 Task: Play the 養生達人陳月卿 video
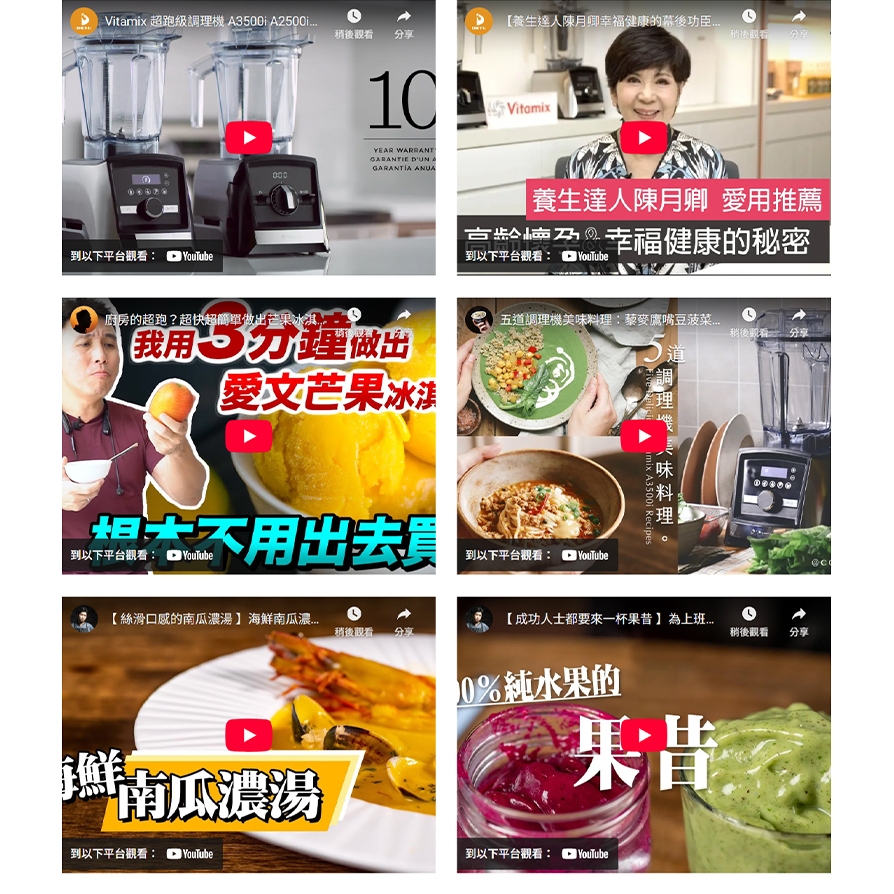click(x=644, y=137)
